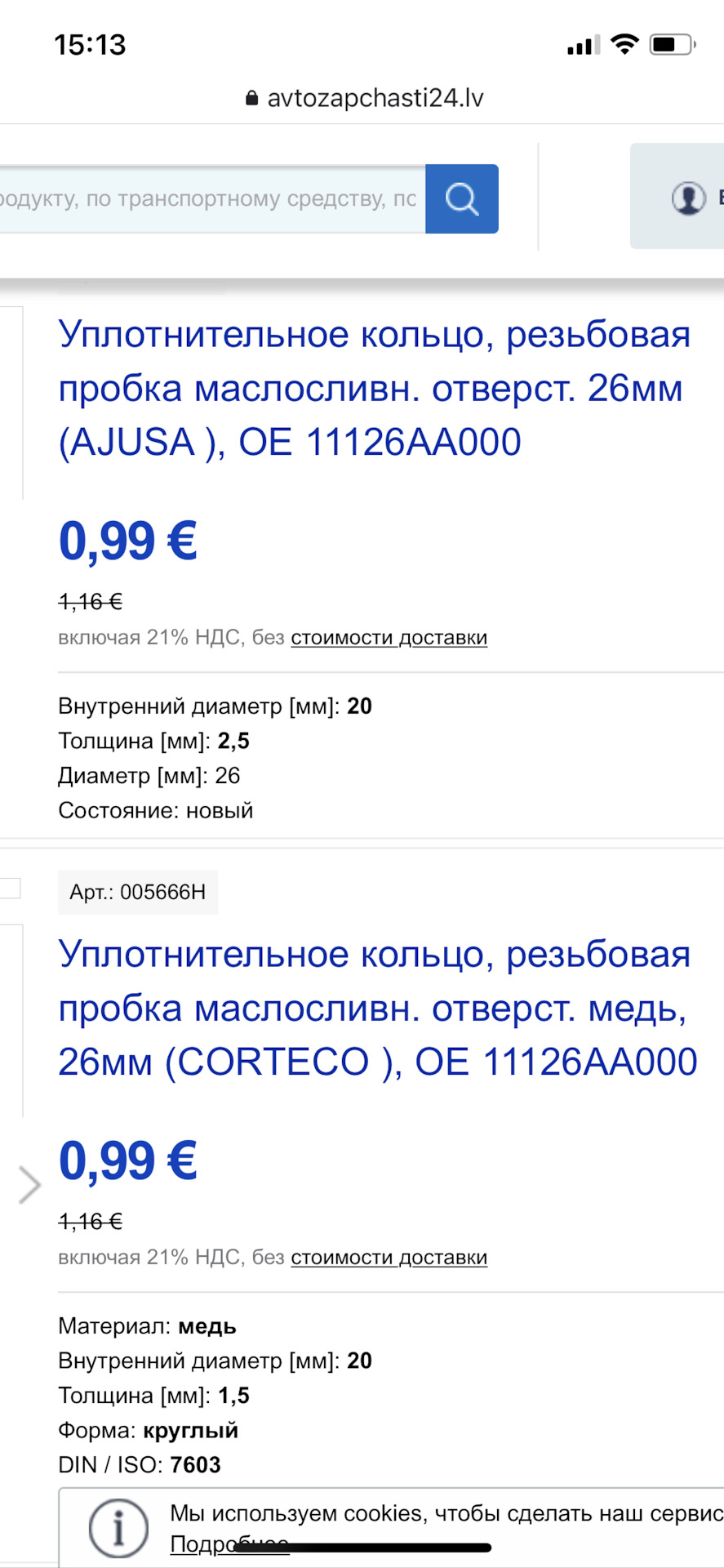Open the account profile icon
Screen dimensions: 724x1568
tap(688, 198)
